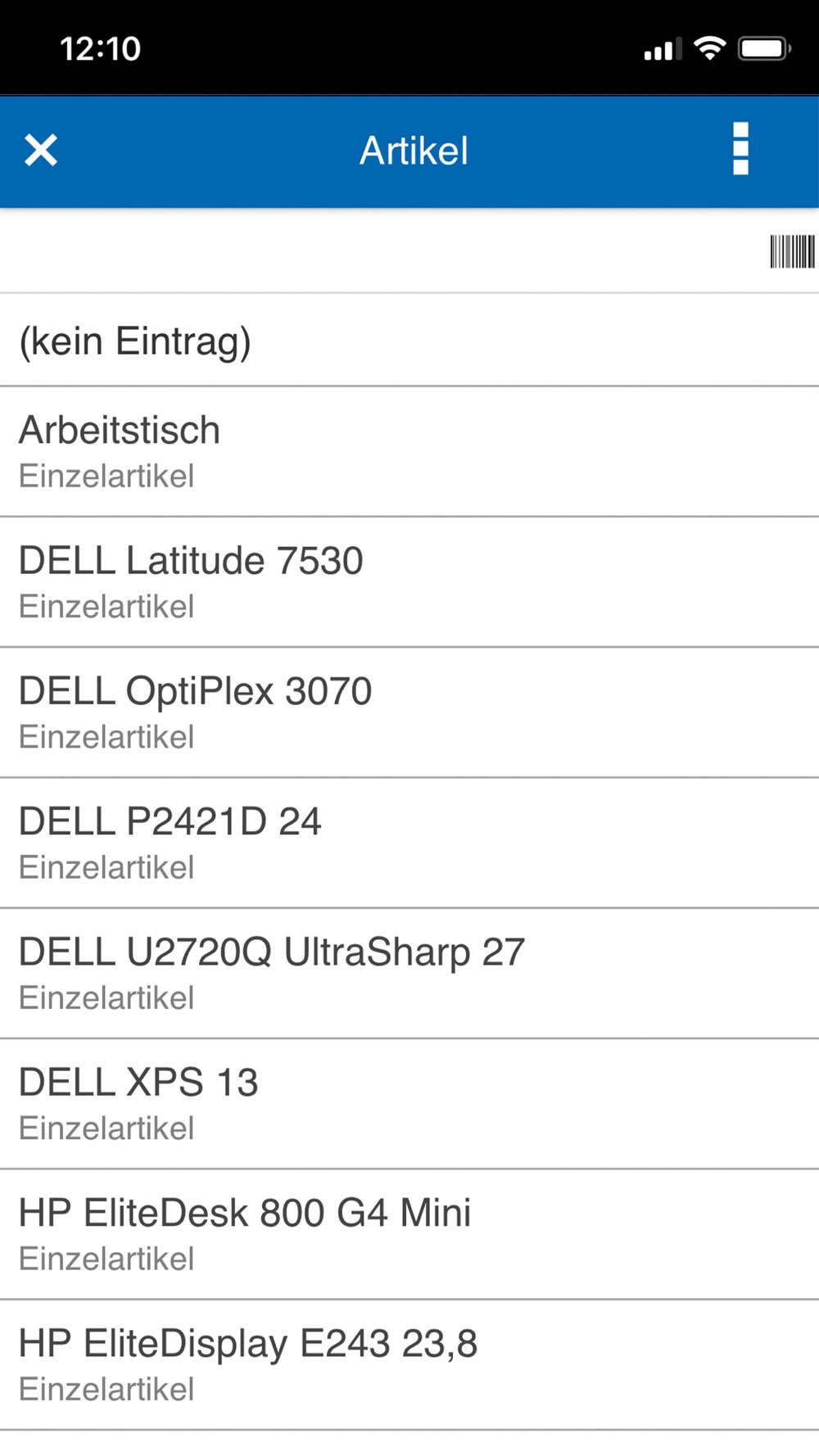Tap the barcode scanner icon
This screenshot has width=819, height=1456.
pos(792,251)
